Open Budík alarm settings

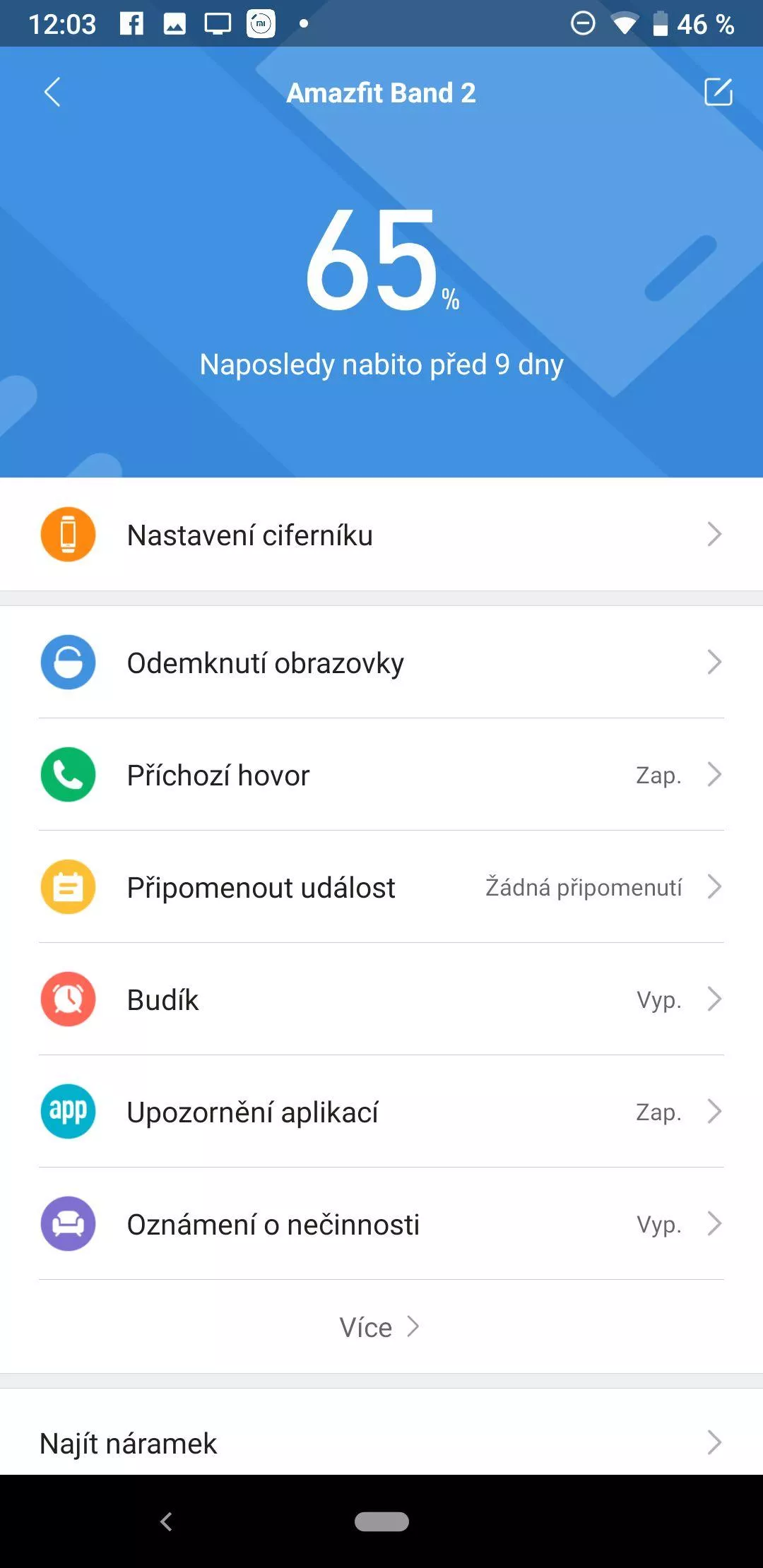coord(381,999)
